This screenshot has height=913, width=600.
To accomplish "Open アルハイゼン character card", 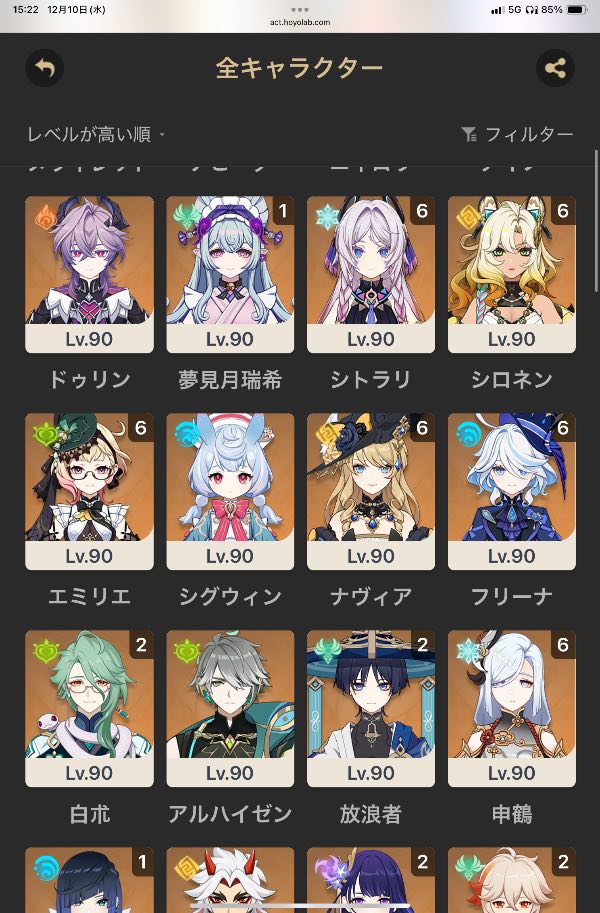I will click(x=230, y=708).
